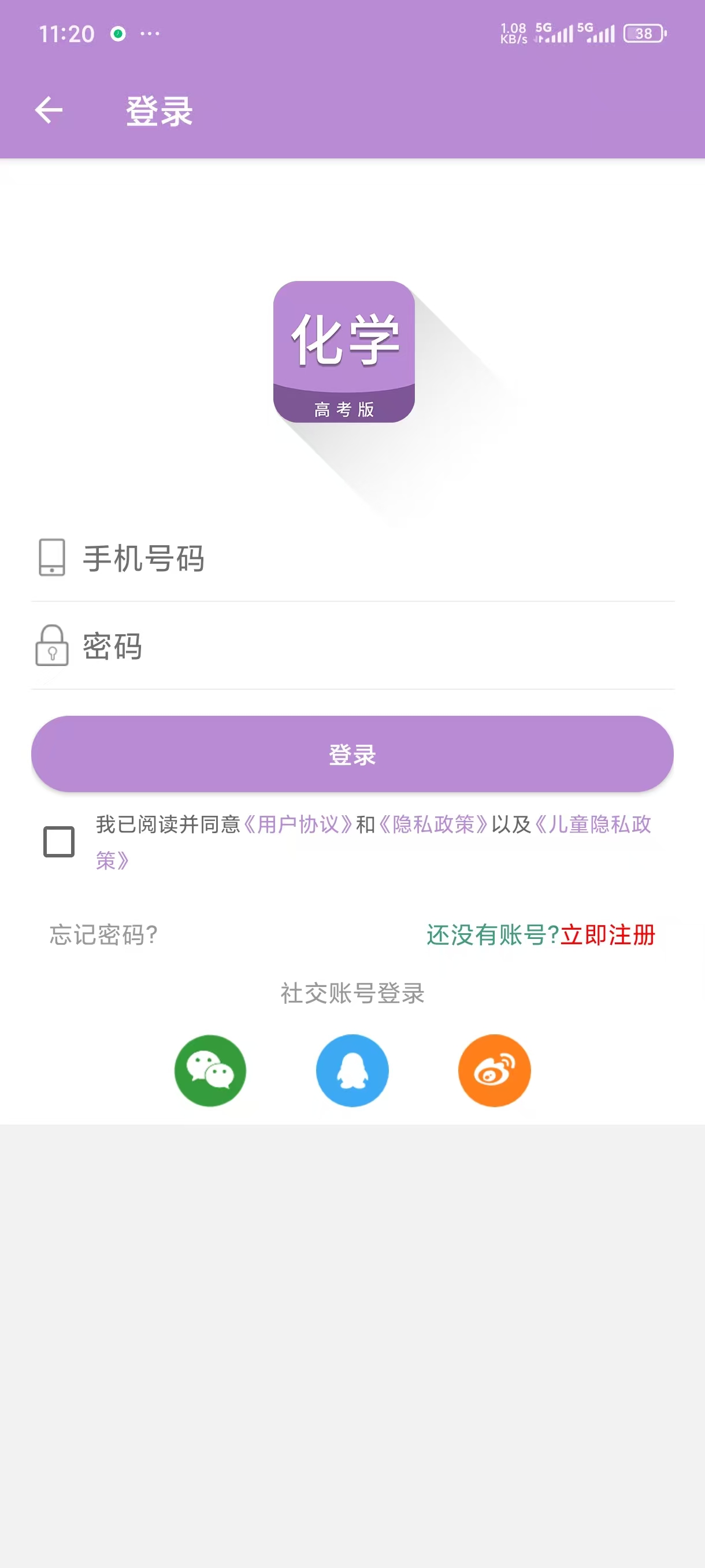Sign in with the Weibo icon

(x=495, y=1071)
